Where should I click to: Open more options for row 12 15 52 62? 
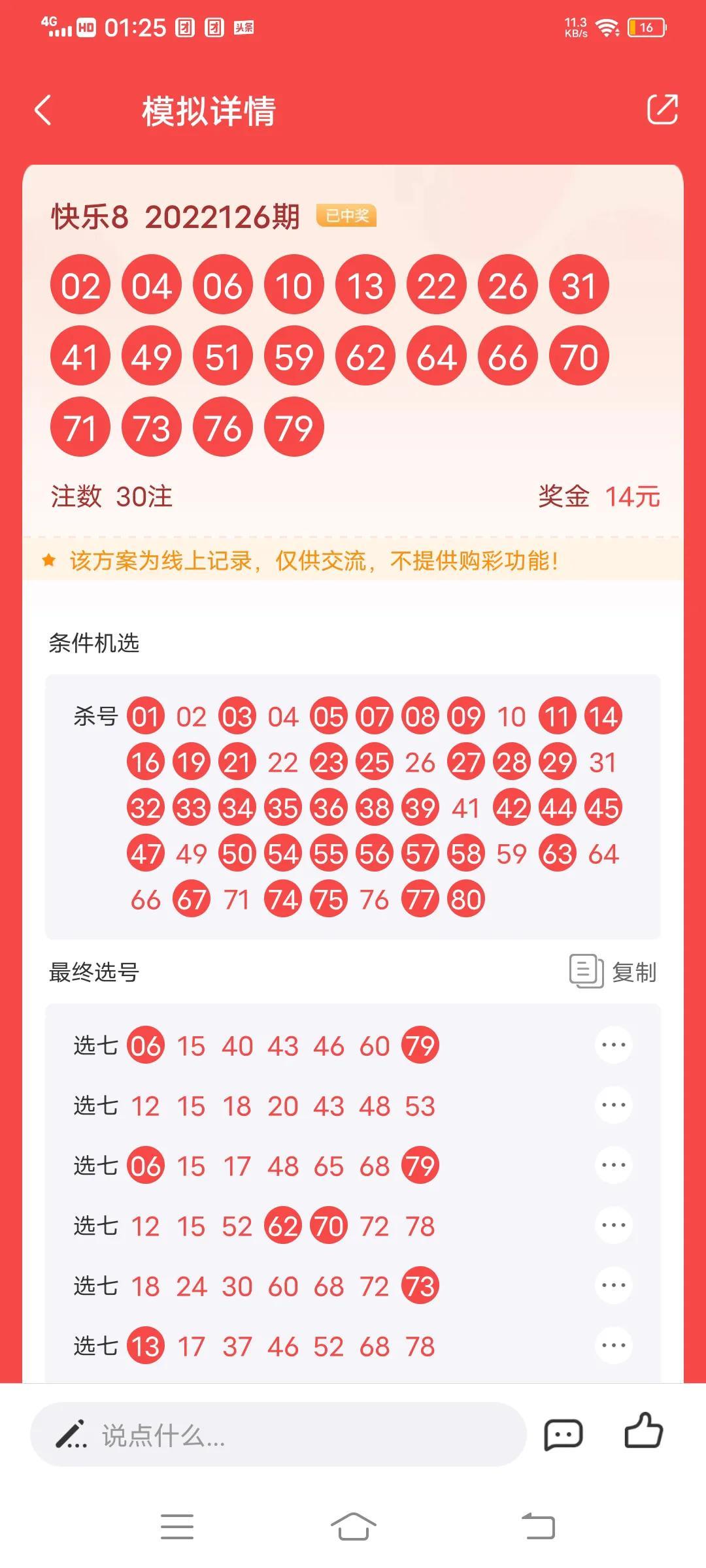coord(613,1225)
